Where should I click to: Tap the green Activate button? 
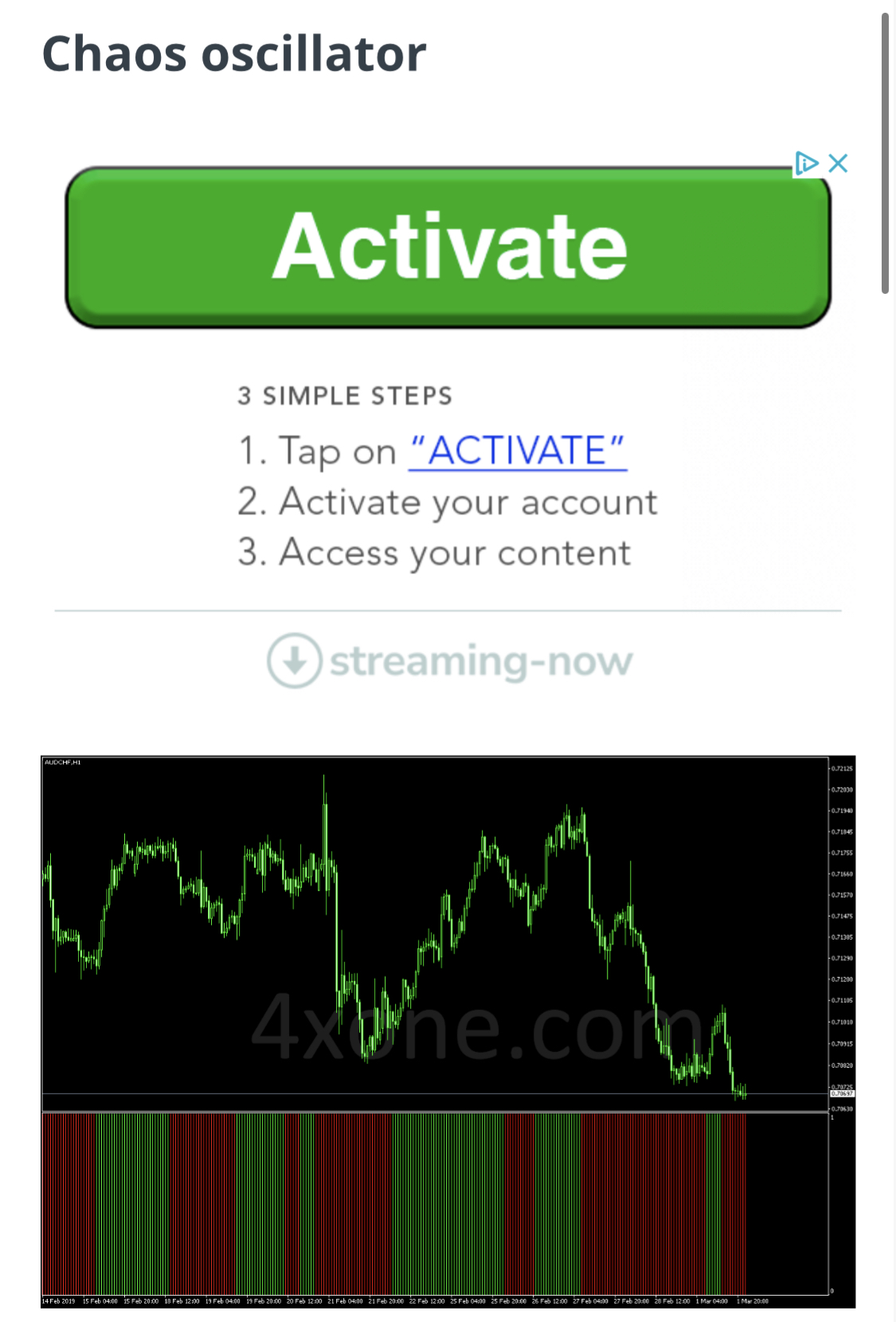pos(448,247)
